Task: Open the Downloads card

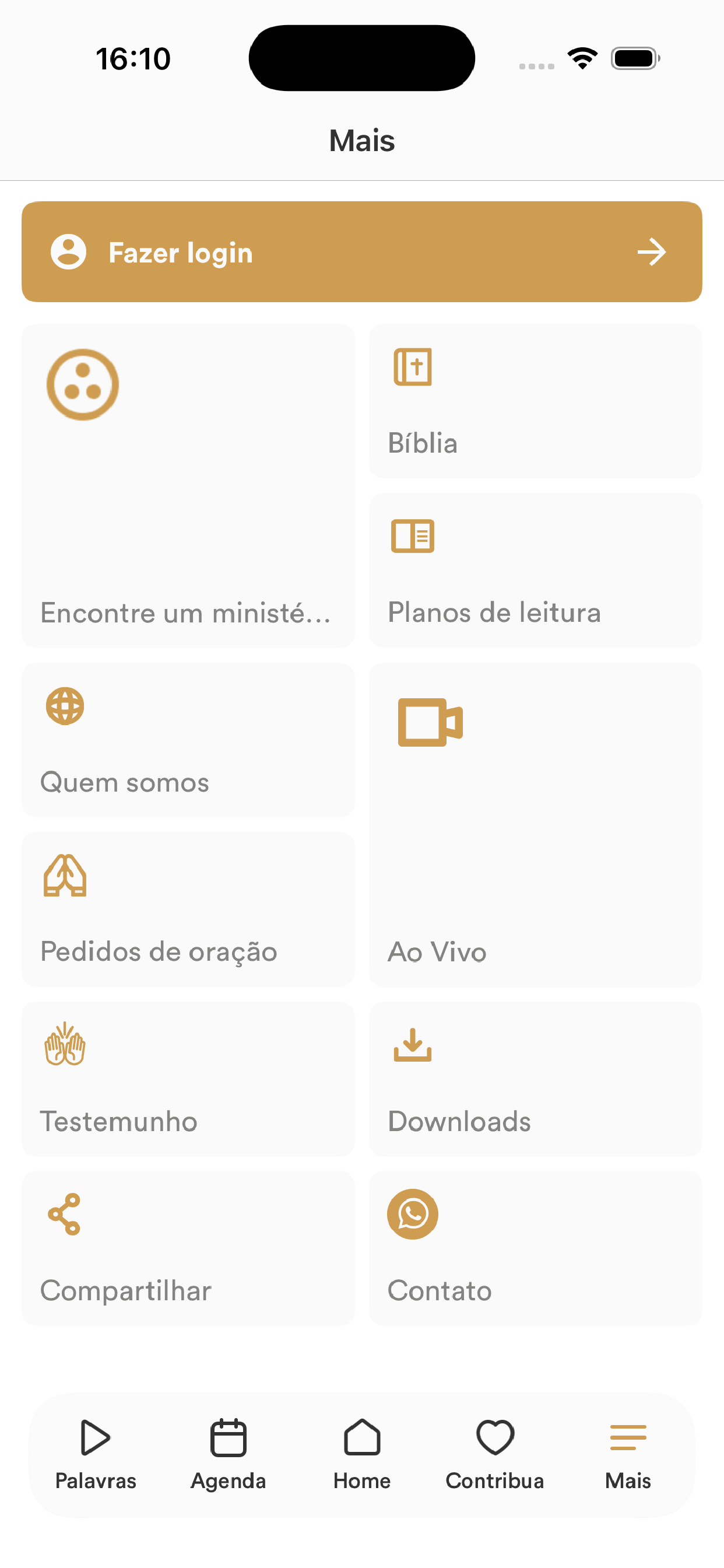Action: [x=535, y=1079]
